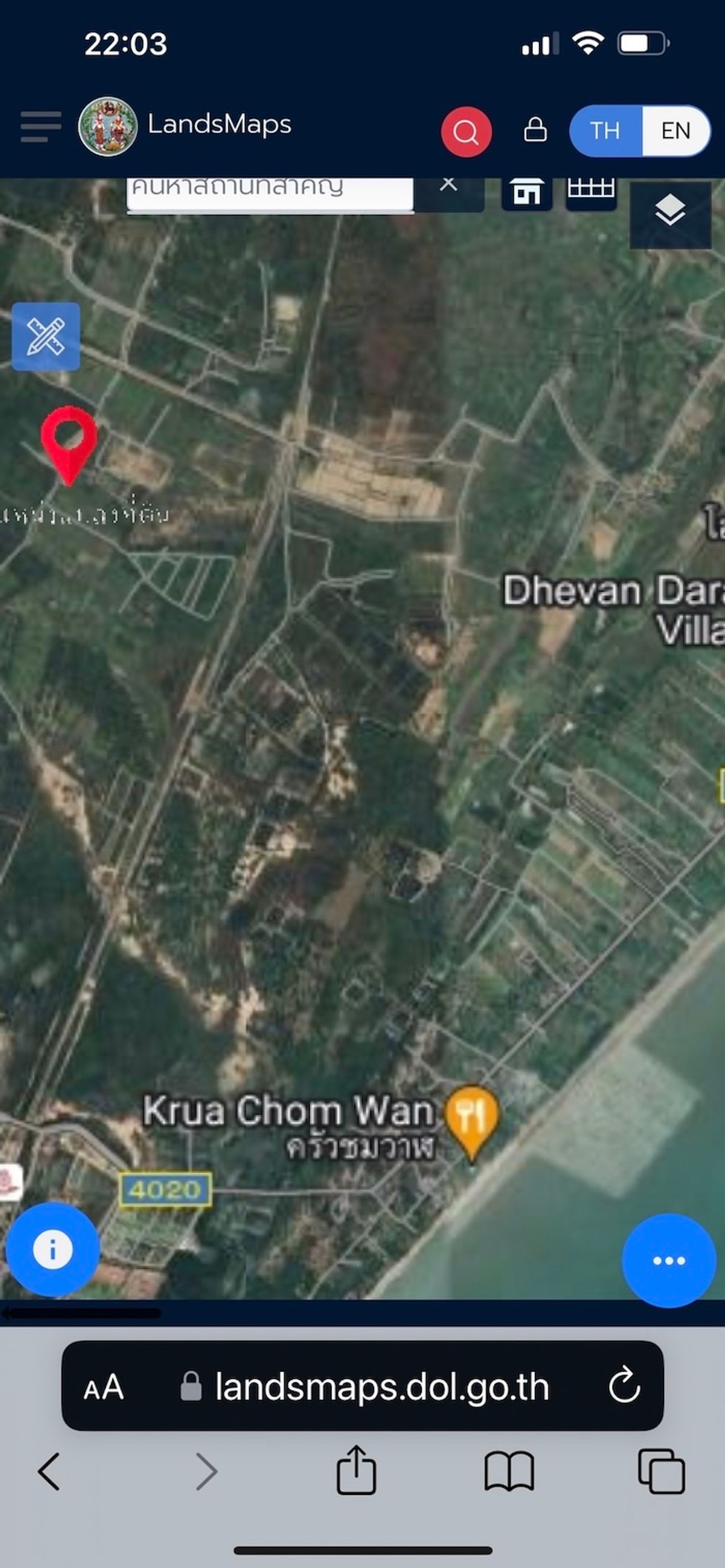The height and width of the screenshot is (1568, 725).
Task: Tap the land office building icon
Action: (527, 193)
